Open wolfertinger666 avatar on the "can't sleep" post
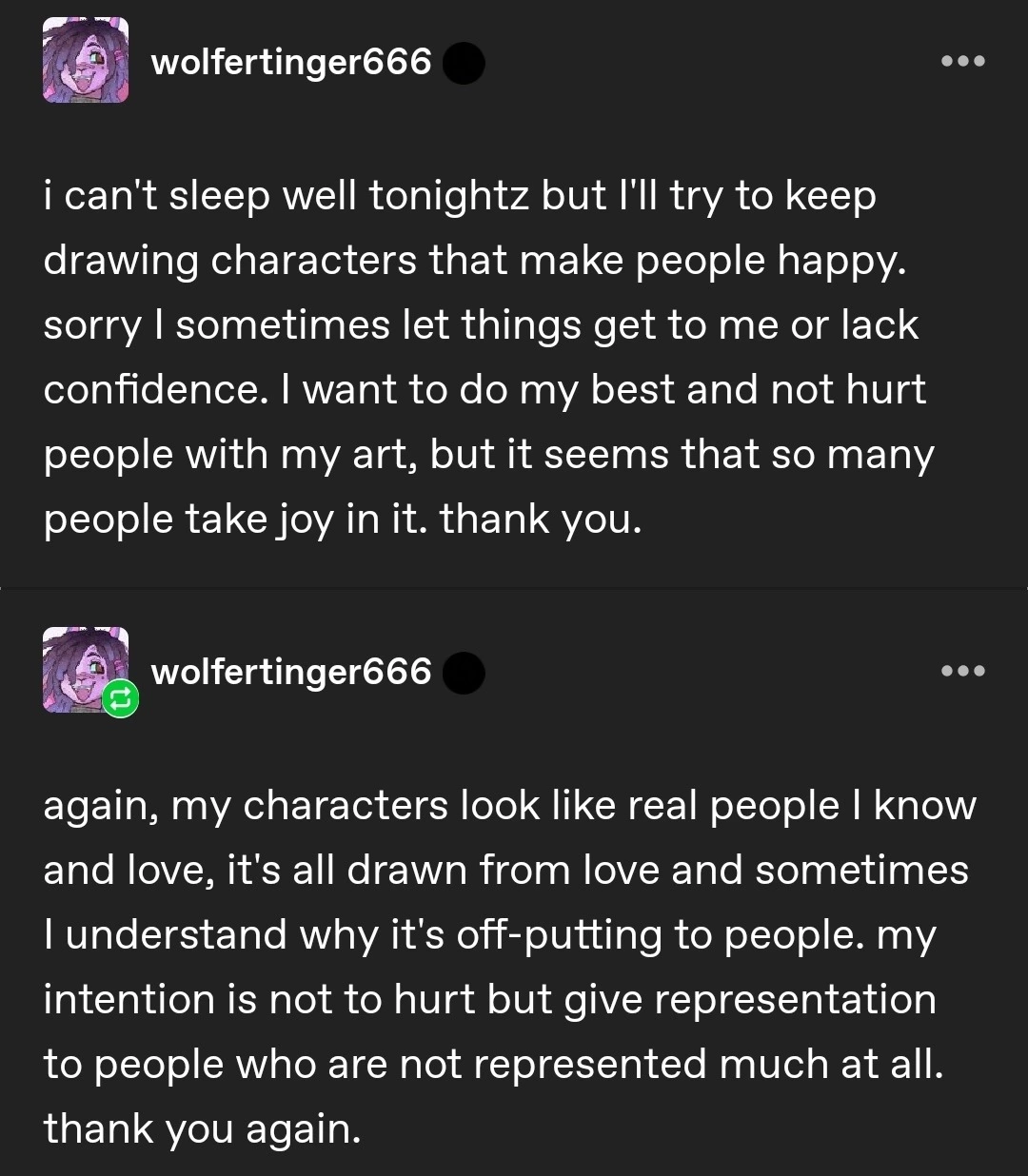1028x1176 pixels. pyautogui.click(x=86, y=62)
